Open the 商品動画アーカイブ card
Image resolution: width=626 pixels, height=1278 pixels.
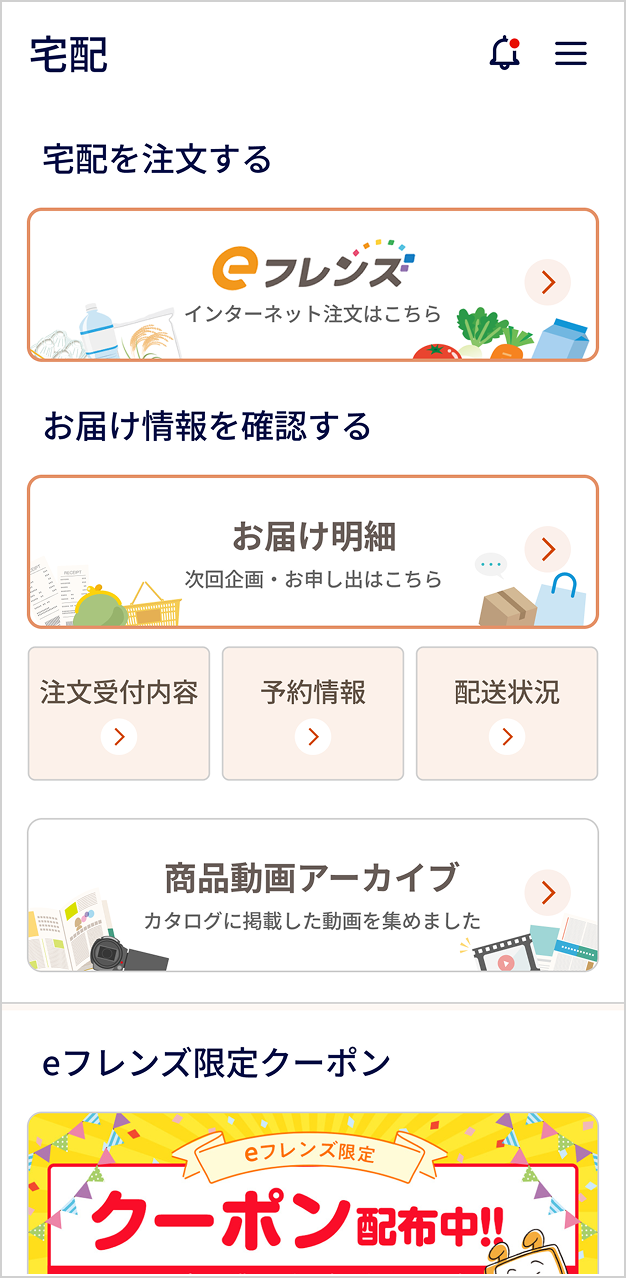point(313,895)
